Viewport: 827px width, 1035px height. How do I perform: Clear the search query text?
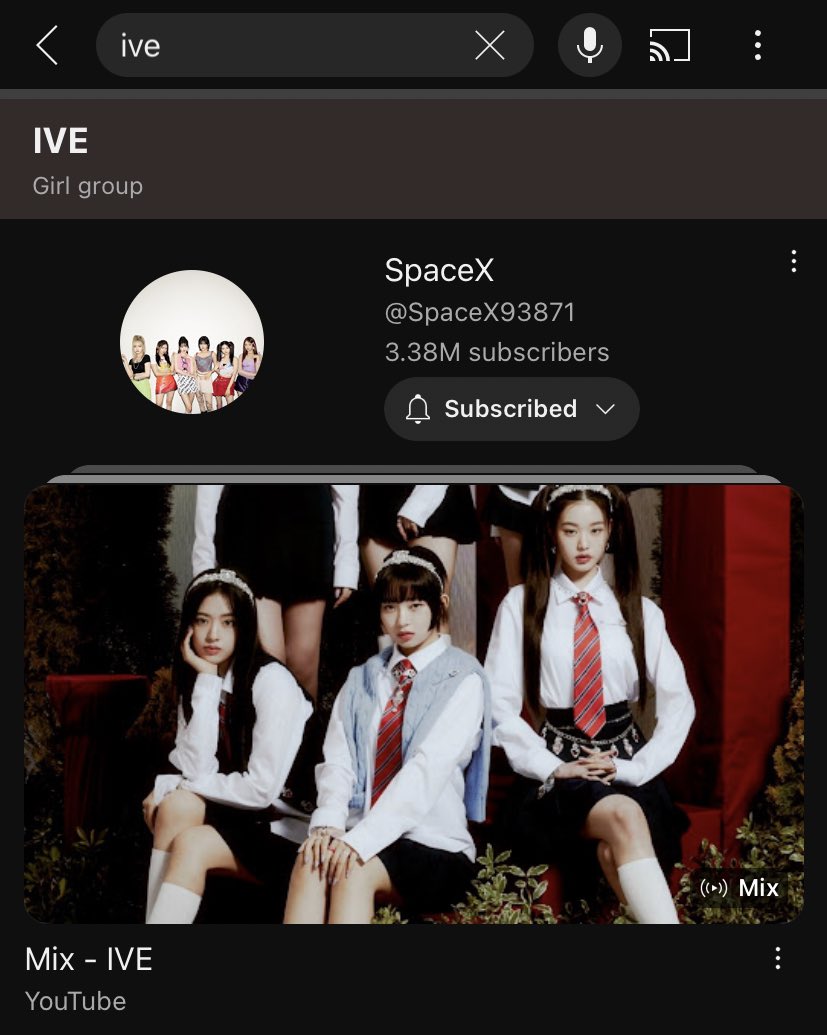tap(489, 45)
